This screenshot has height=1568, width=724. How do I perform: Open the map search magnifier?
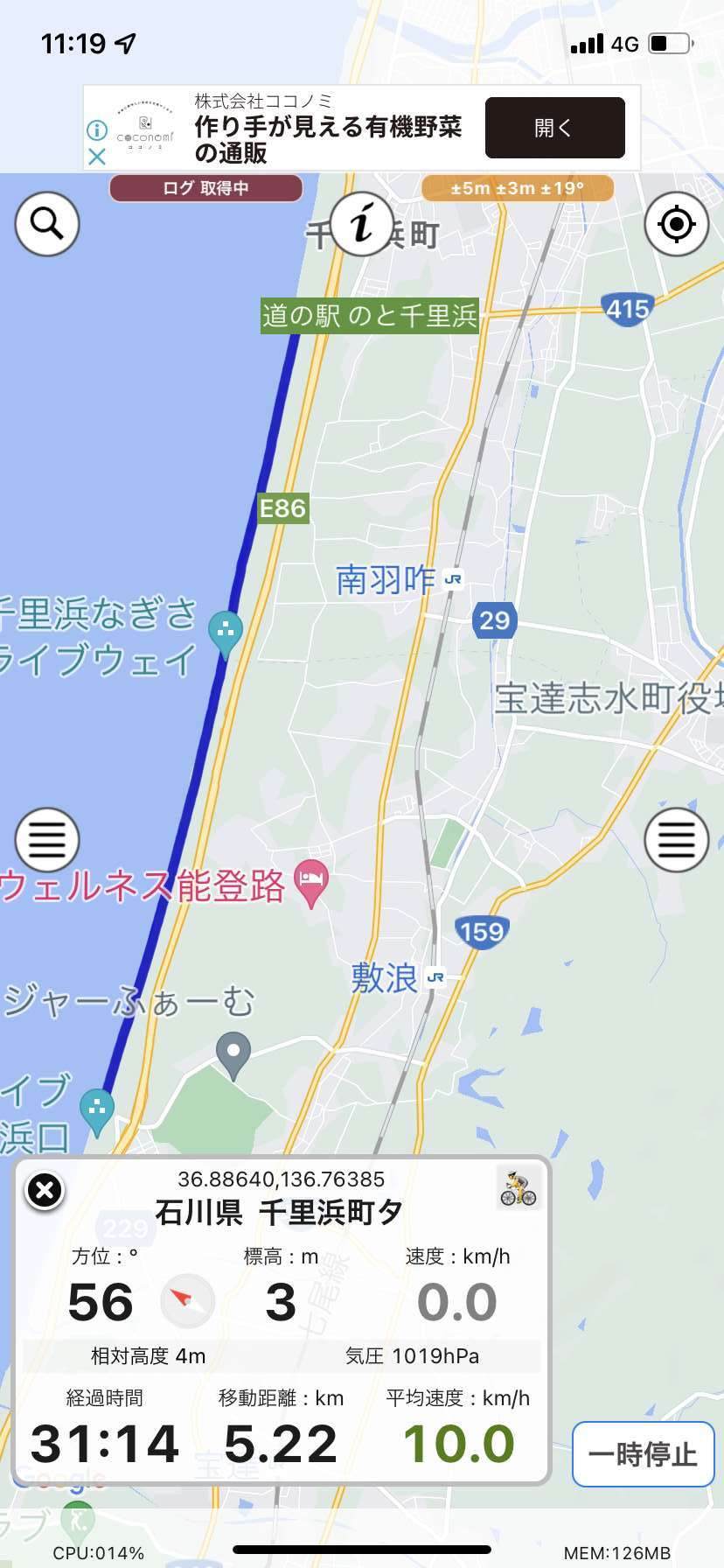tap(47, 224)
